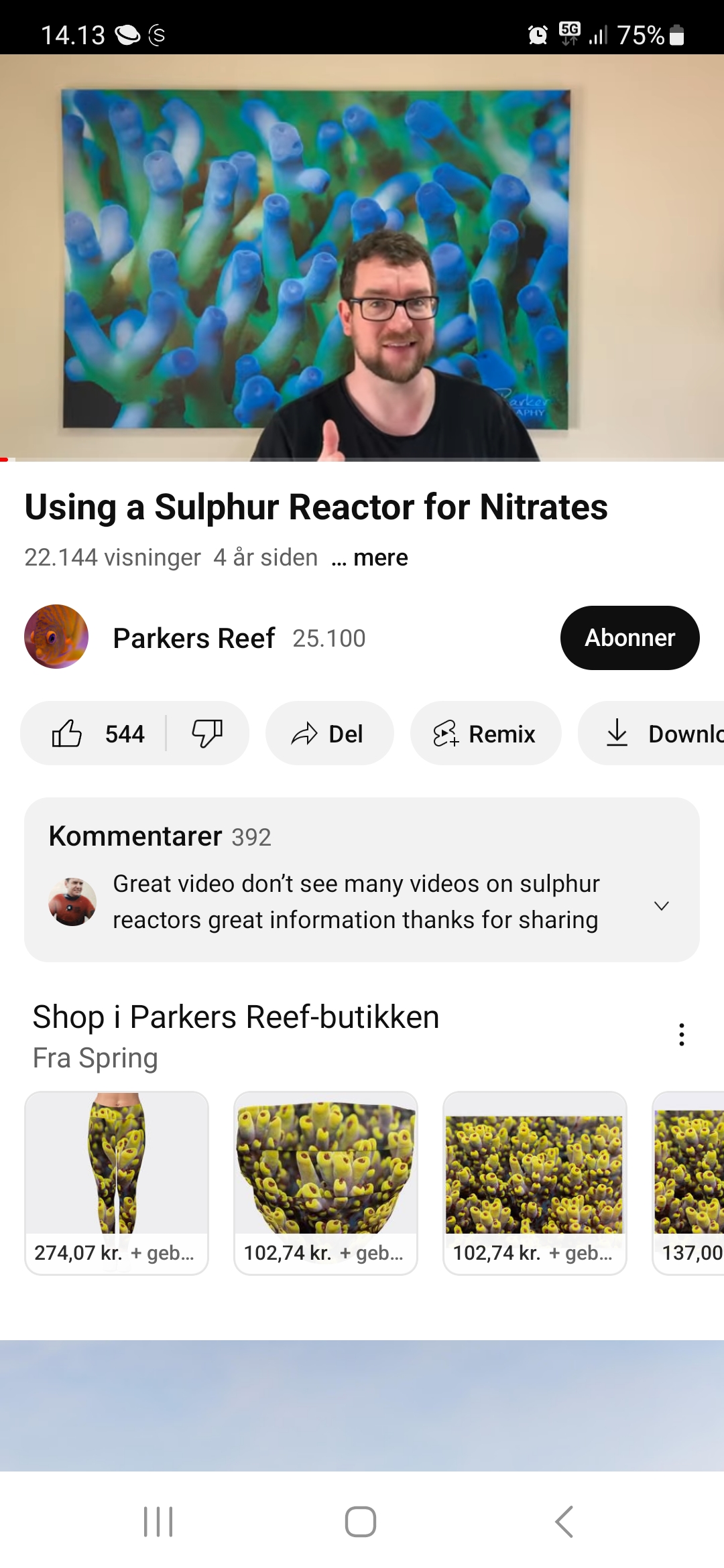Open the shop section overflow menu
Image resolution: width=724 pixels, height=1568 pixels.
point(681,1035)
